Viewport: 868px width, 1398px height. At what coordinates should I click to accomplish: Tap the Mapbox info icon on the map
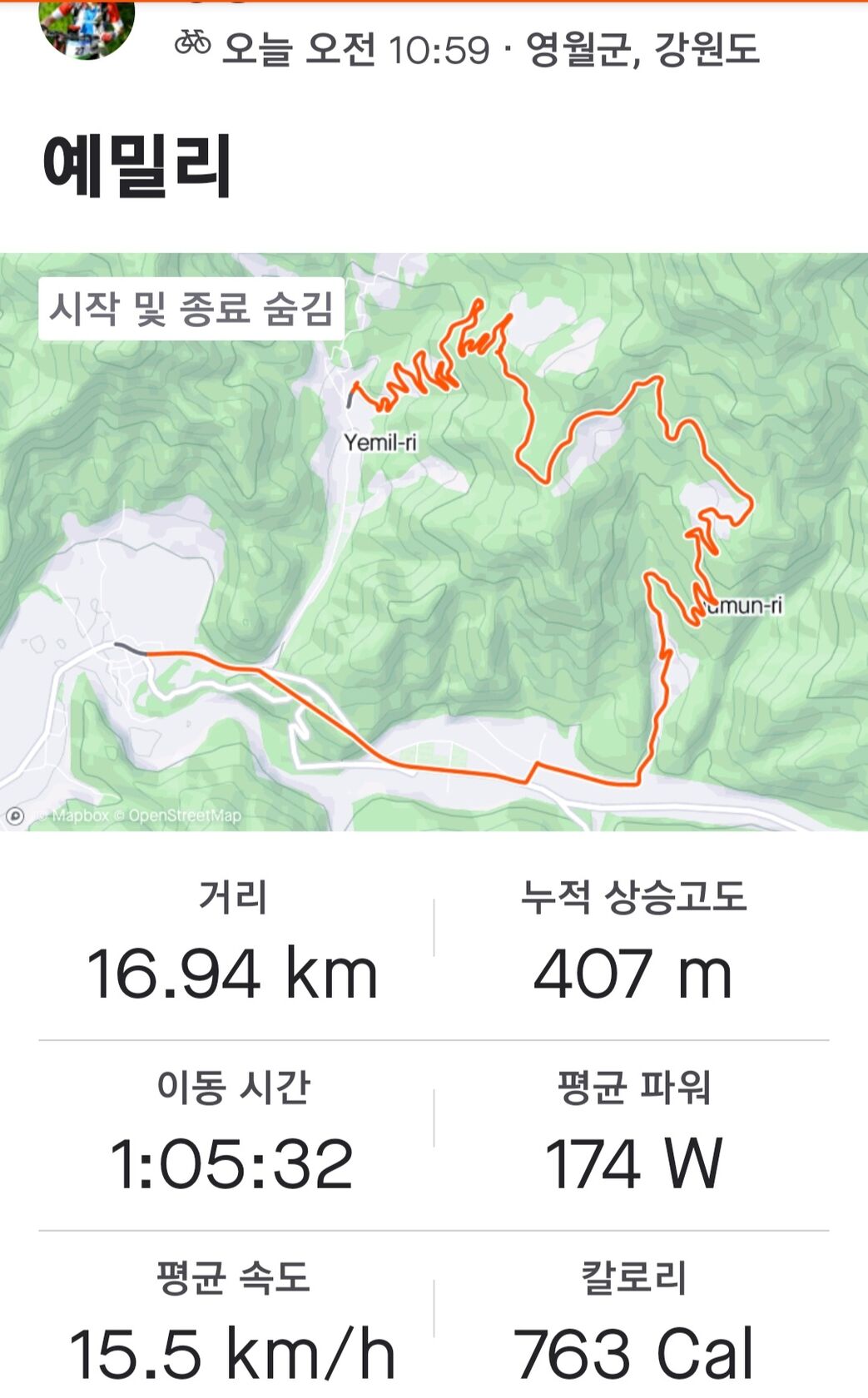coord(15,816)
